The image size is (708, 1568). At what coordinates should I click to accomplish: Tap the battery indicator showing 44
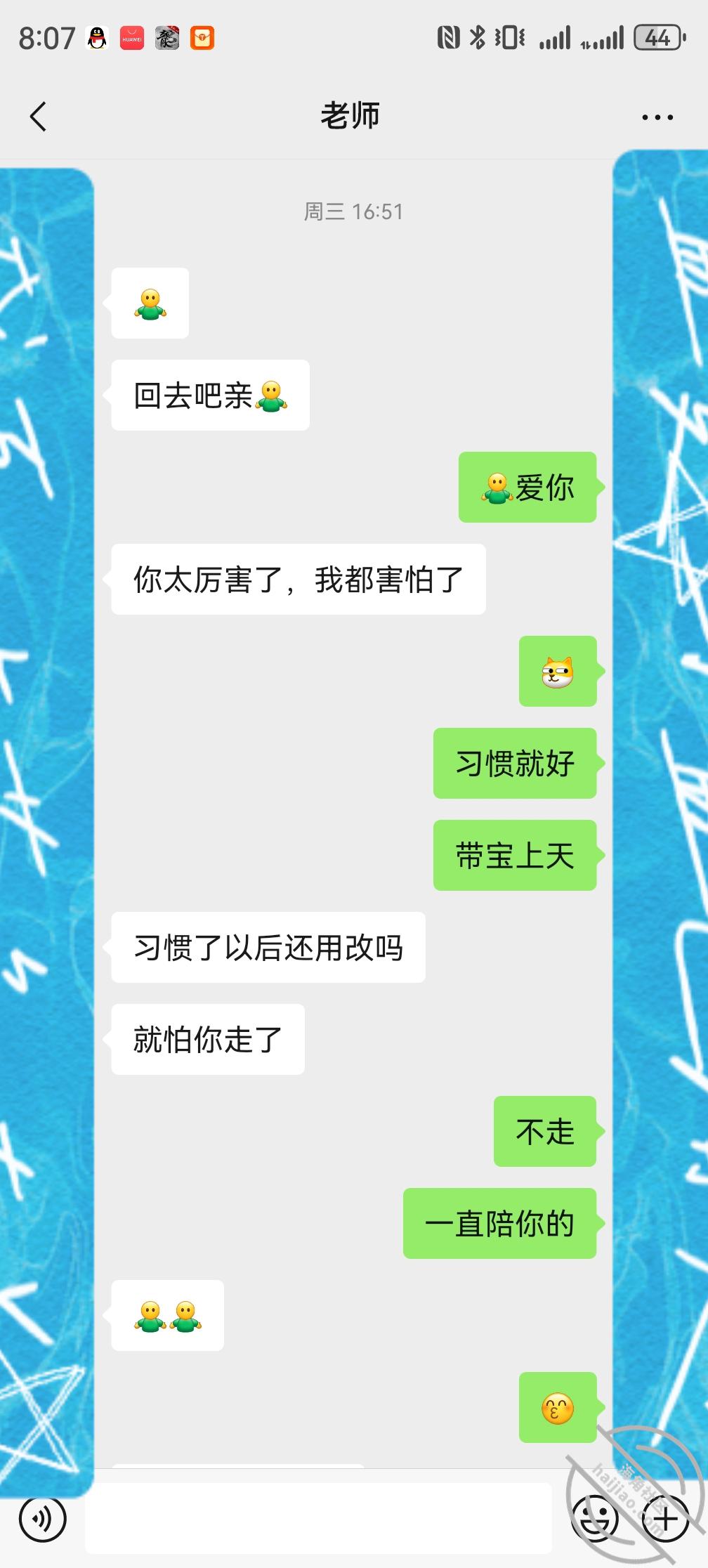[x=657, y=37]
